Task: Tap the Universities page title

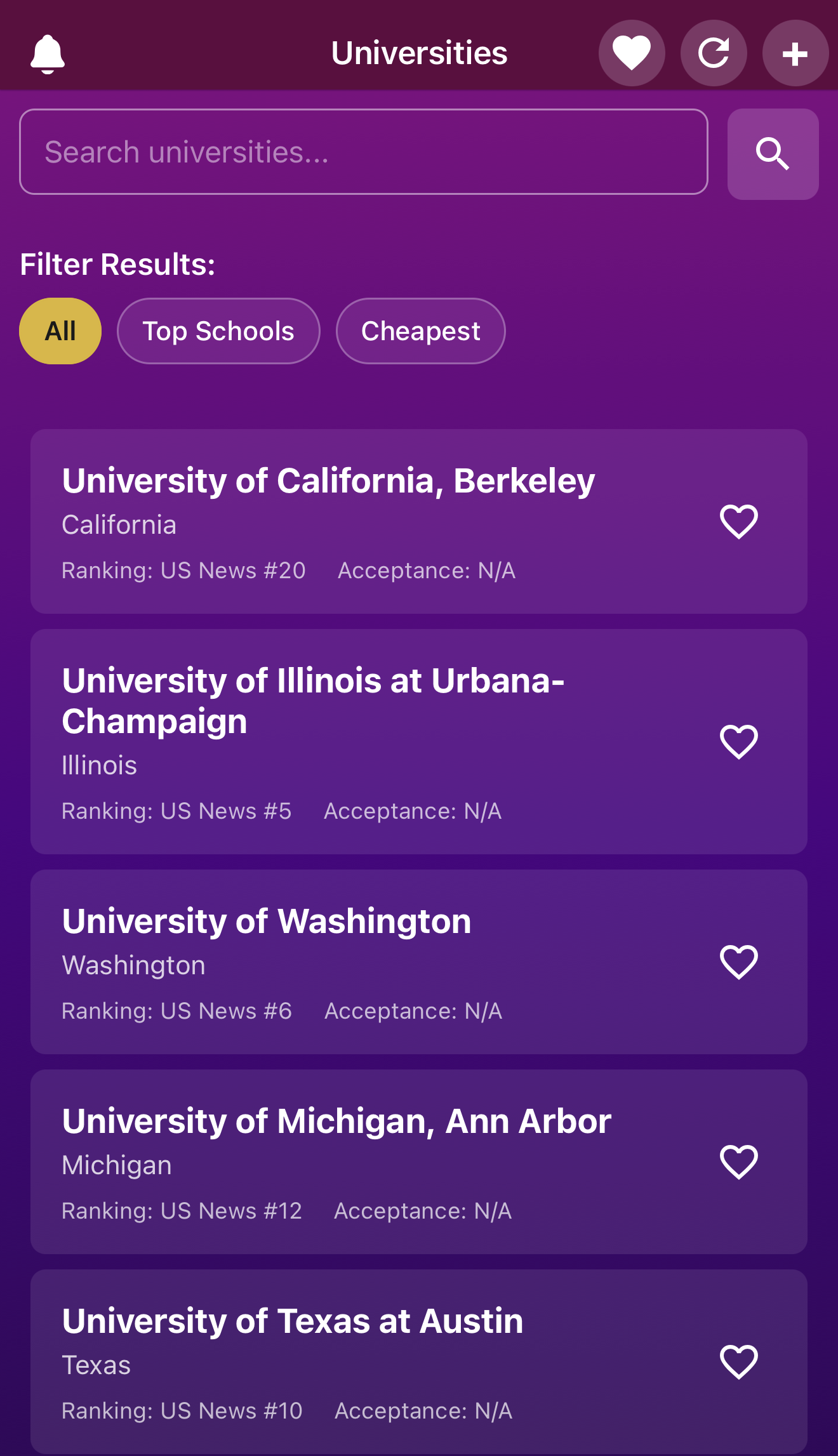Action: [x=419, y=53]
